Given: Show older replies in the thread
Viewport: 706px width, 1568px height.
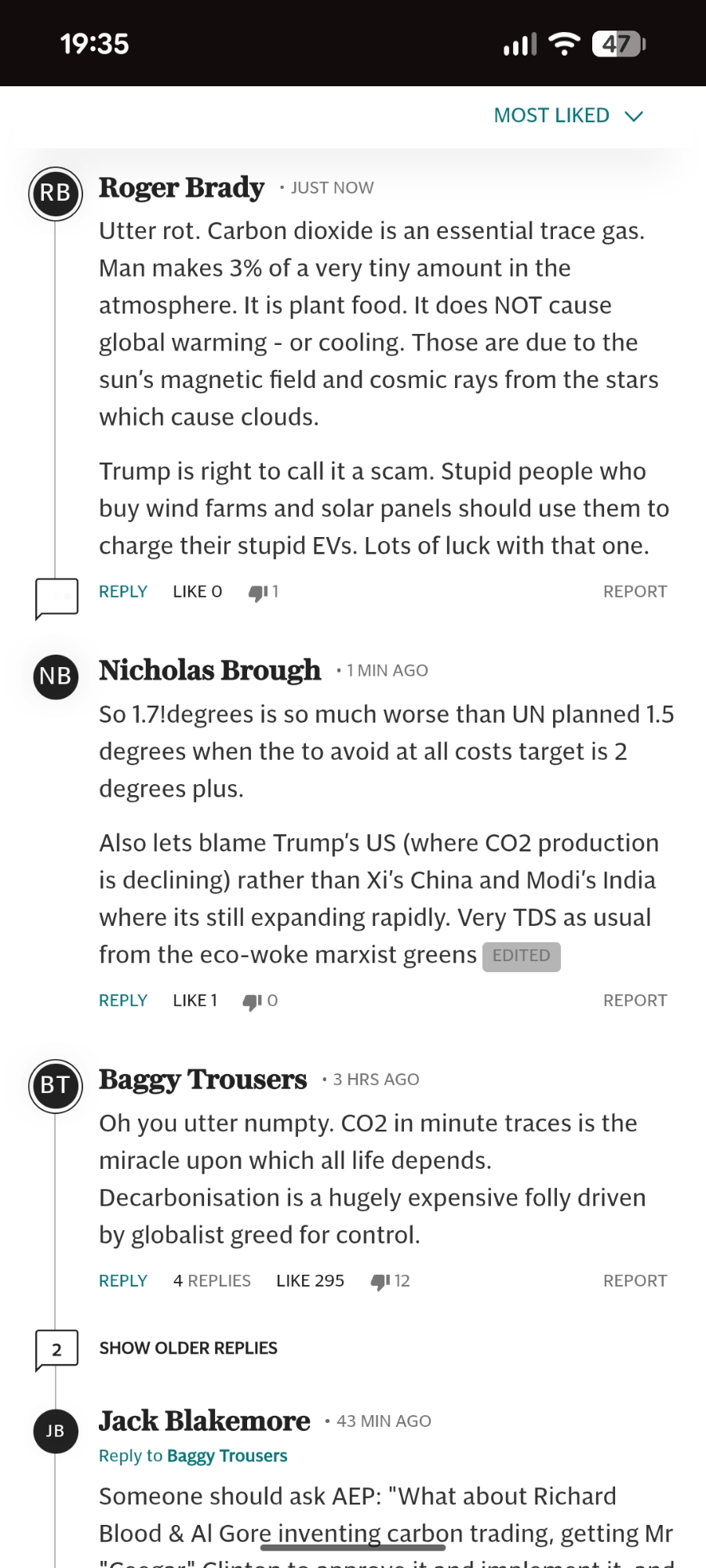Looking at the screenshot, I should coord(188,1348).
